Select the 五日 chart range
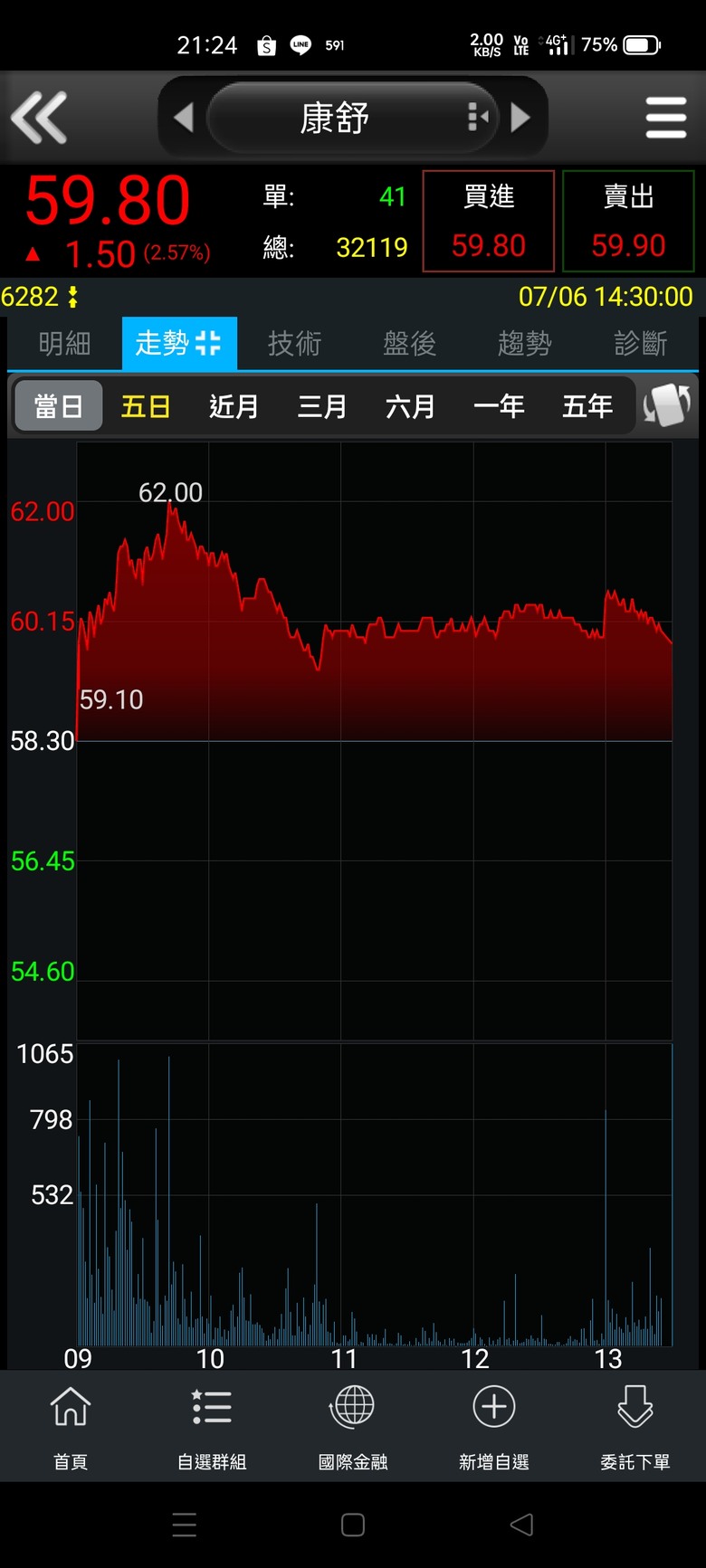Viewport: 706px width, 1568px height. (146, 406)
